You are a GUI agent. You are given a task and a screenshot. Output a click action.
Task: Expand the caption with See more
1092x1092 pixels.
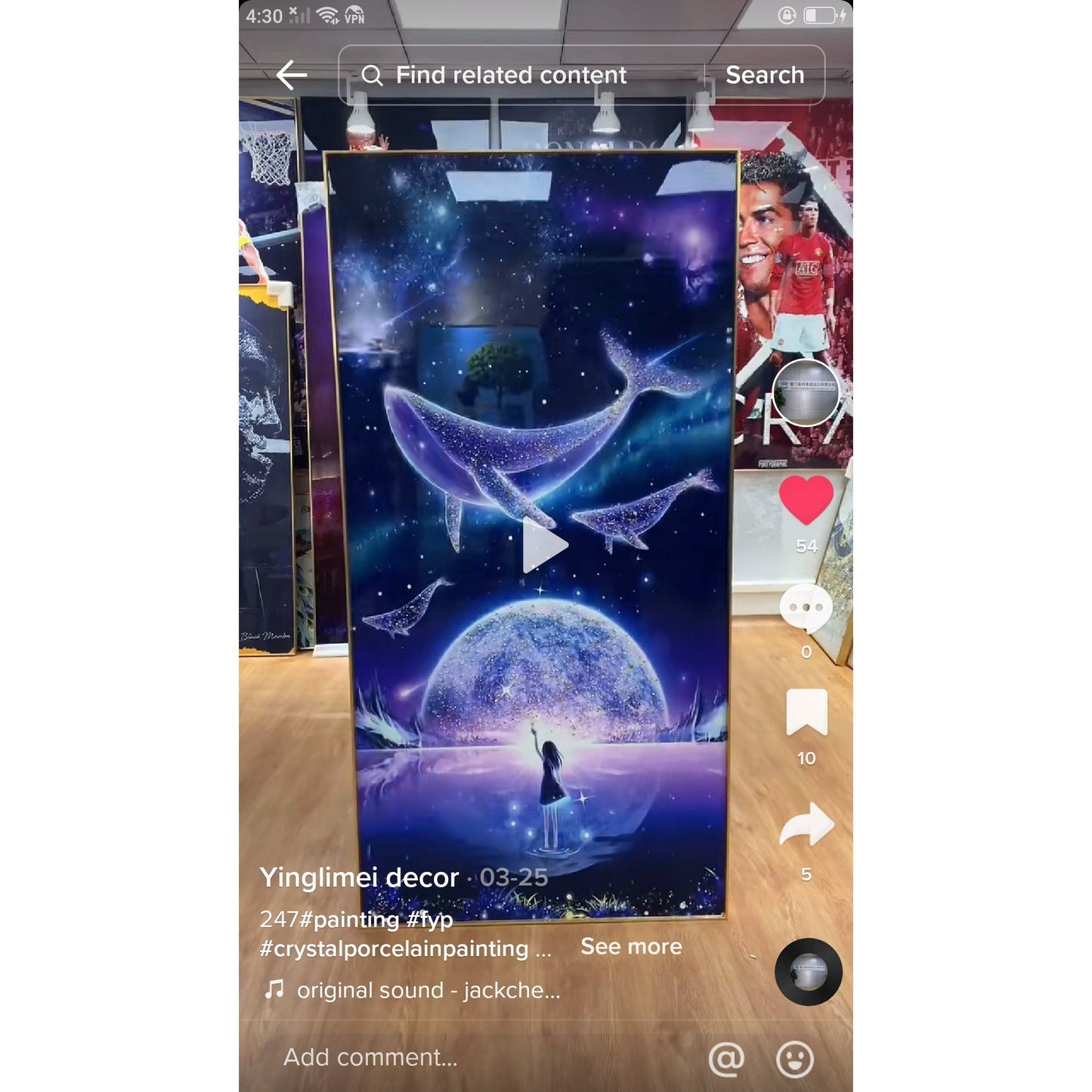[x=631, y=947]
